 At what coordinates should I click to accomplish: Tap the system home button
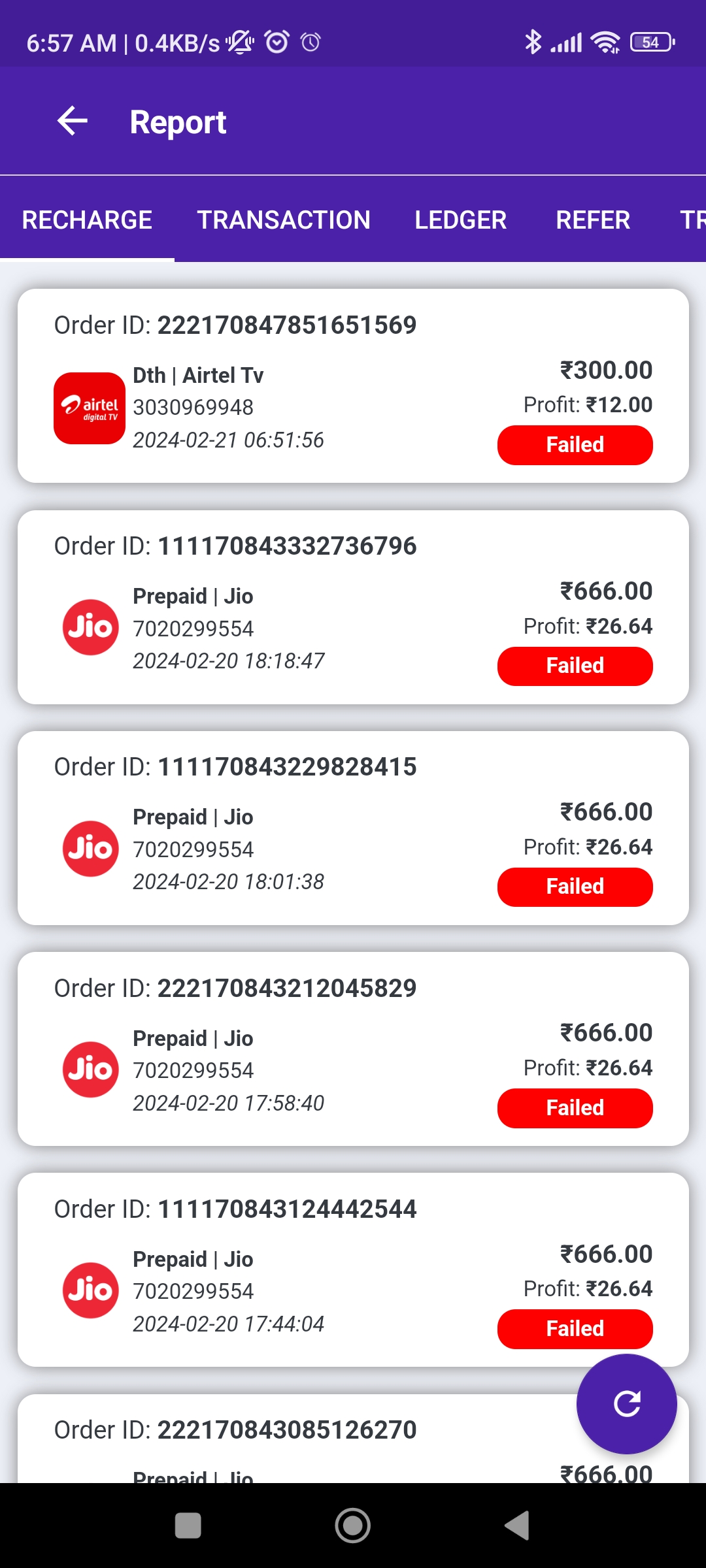pyautogui.click(x=353, y=1526)
